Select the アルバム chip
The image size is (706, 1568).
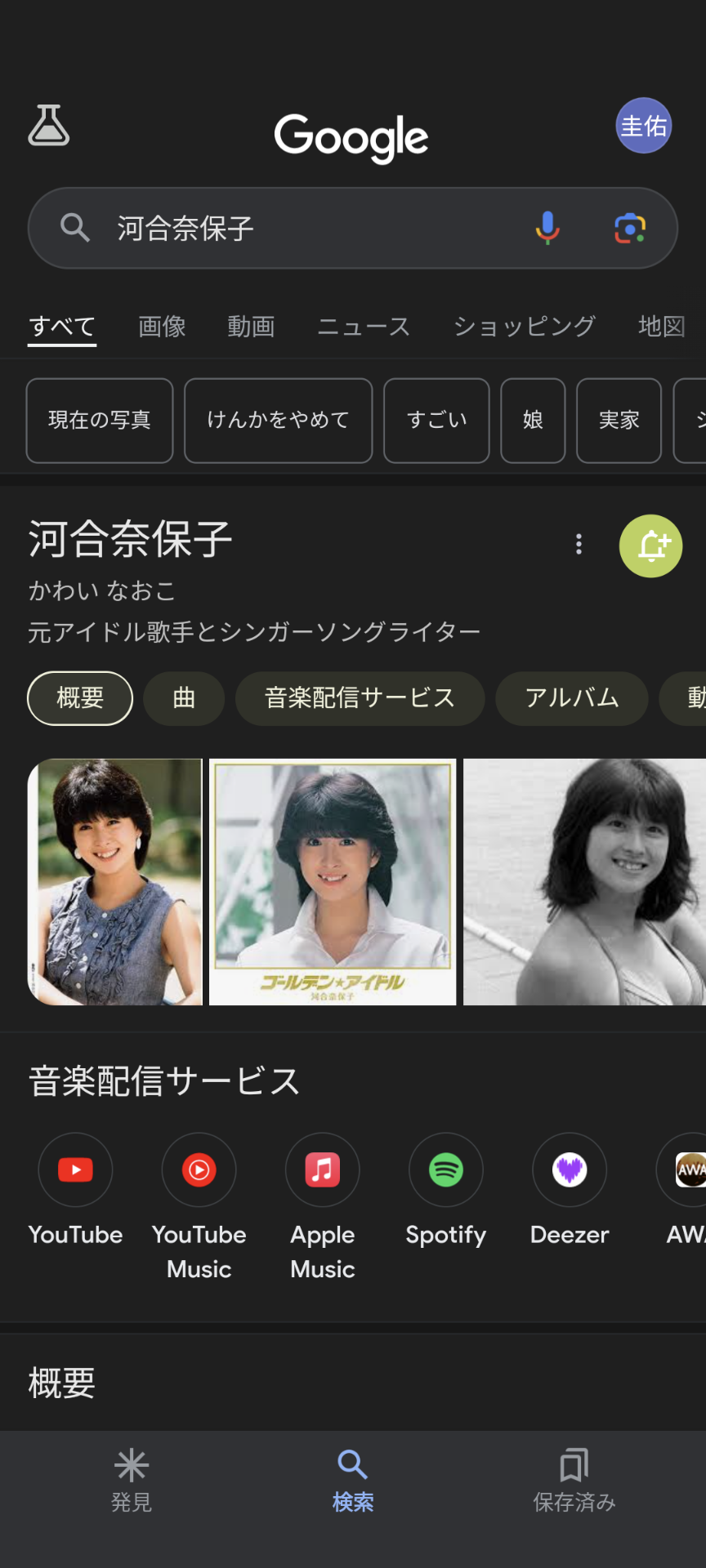point(572,698)
